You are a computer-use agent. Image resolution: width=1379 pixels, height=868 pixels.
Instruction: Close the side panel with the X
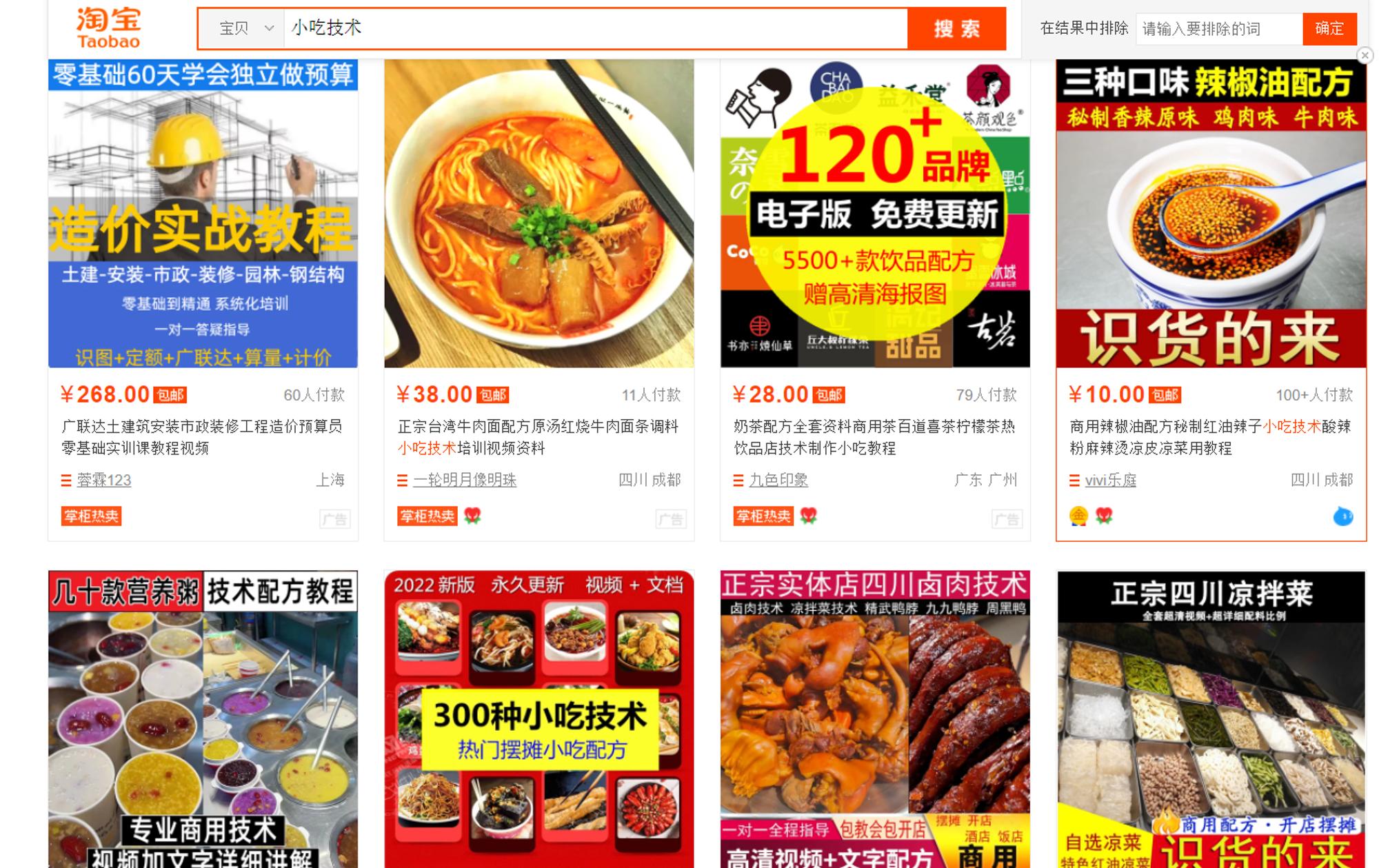click(x=1365, y=56)
